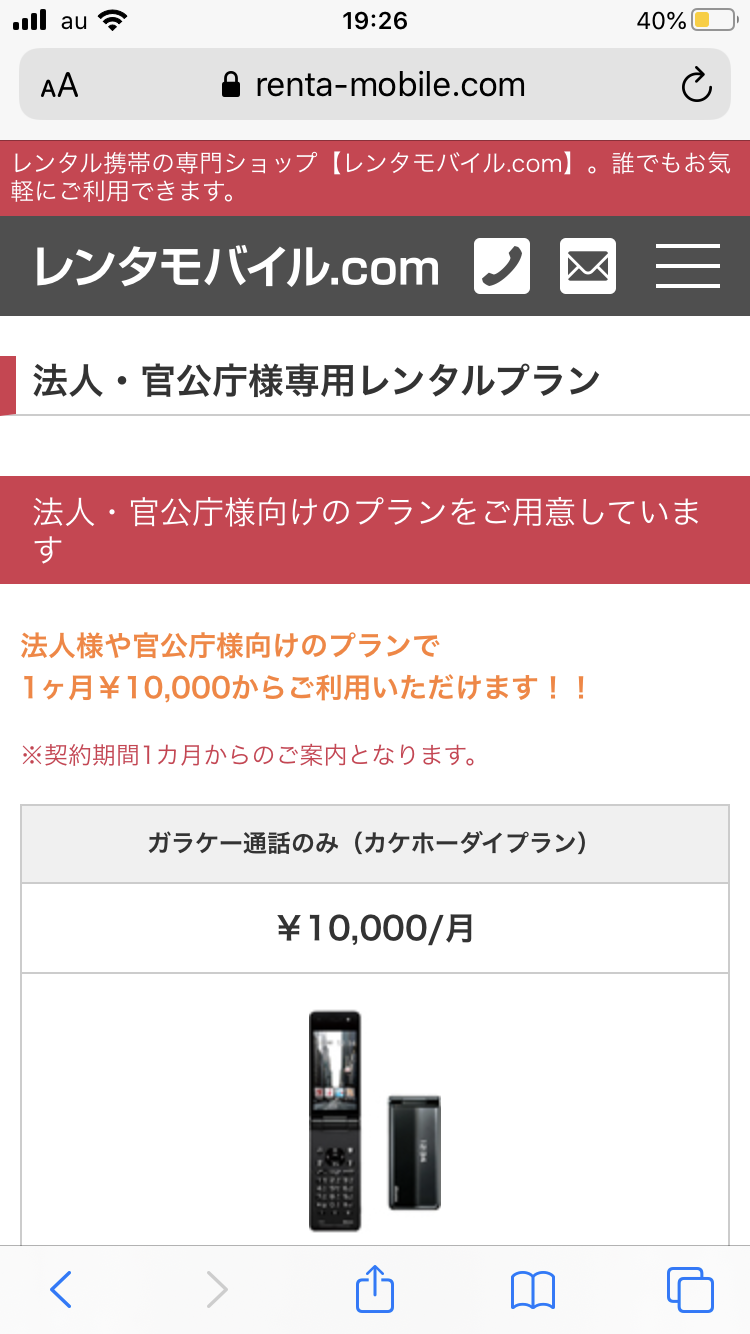Open the email contact icon

(588, 266)
